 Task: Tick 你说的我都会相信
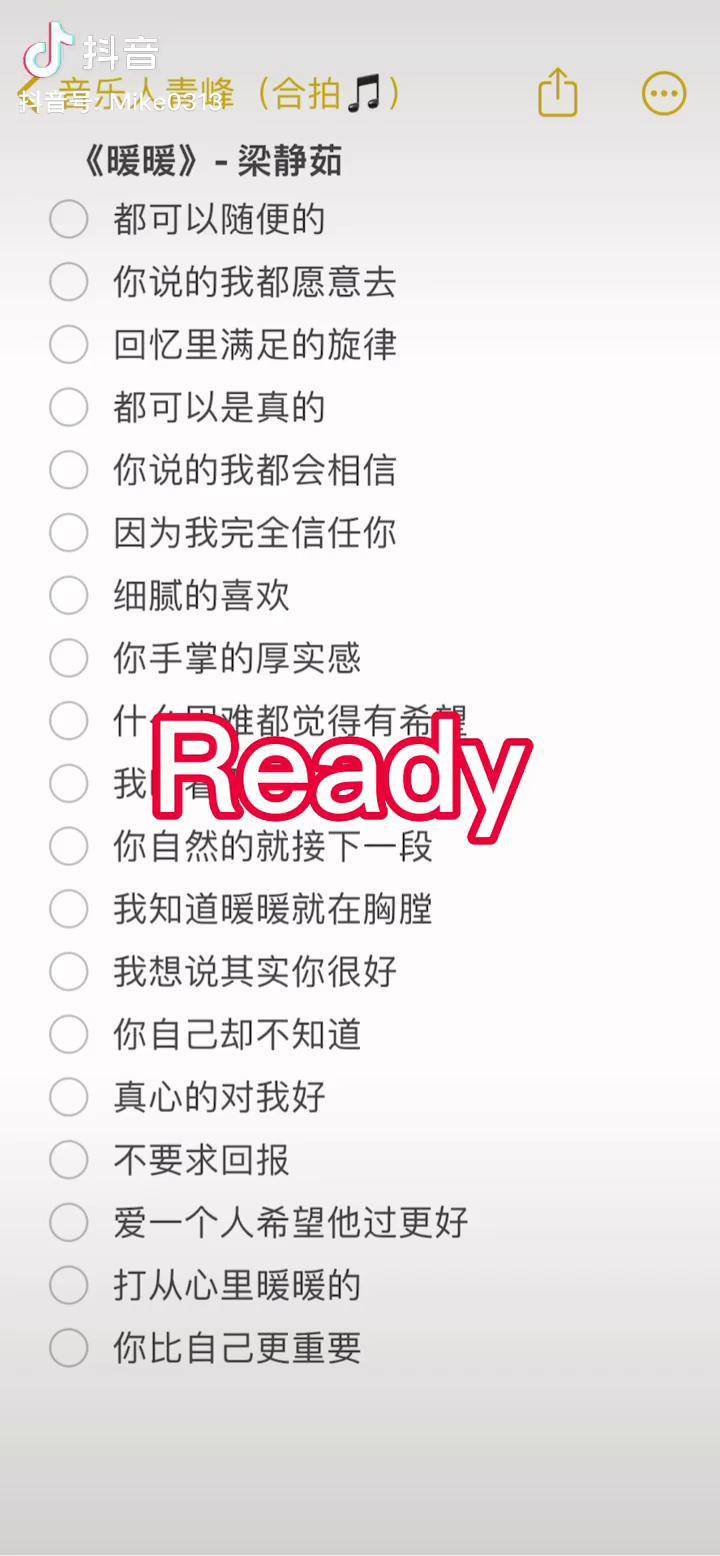[69, 470]
